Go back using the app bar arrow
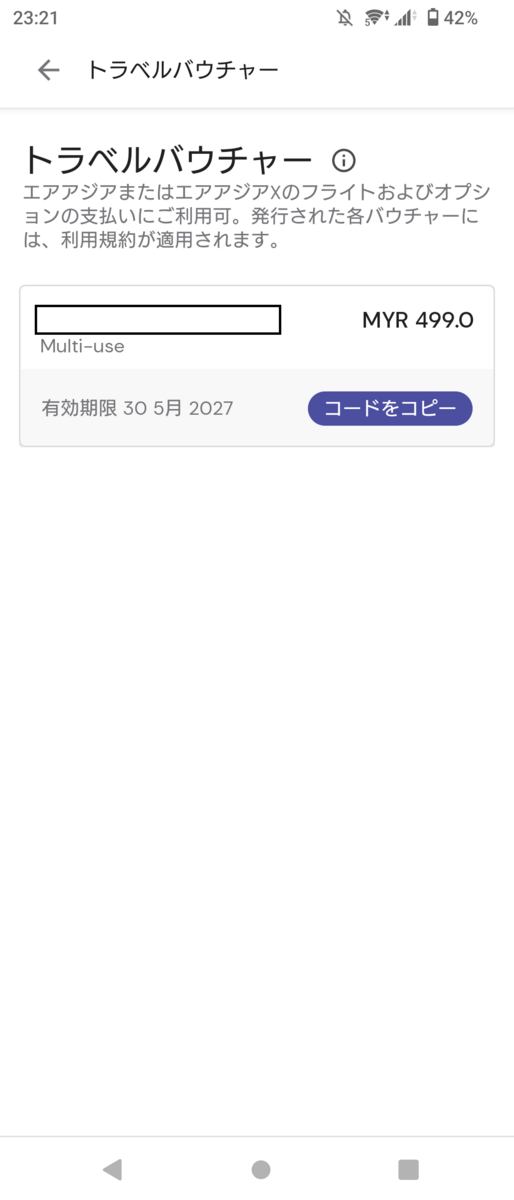The height and width of the screenshot is (1200, 514). (48, 70)
